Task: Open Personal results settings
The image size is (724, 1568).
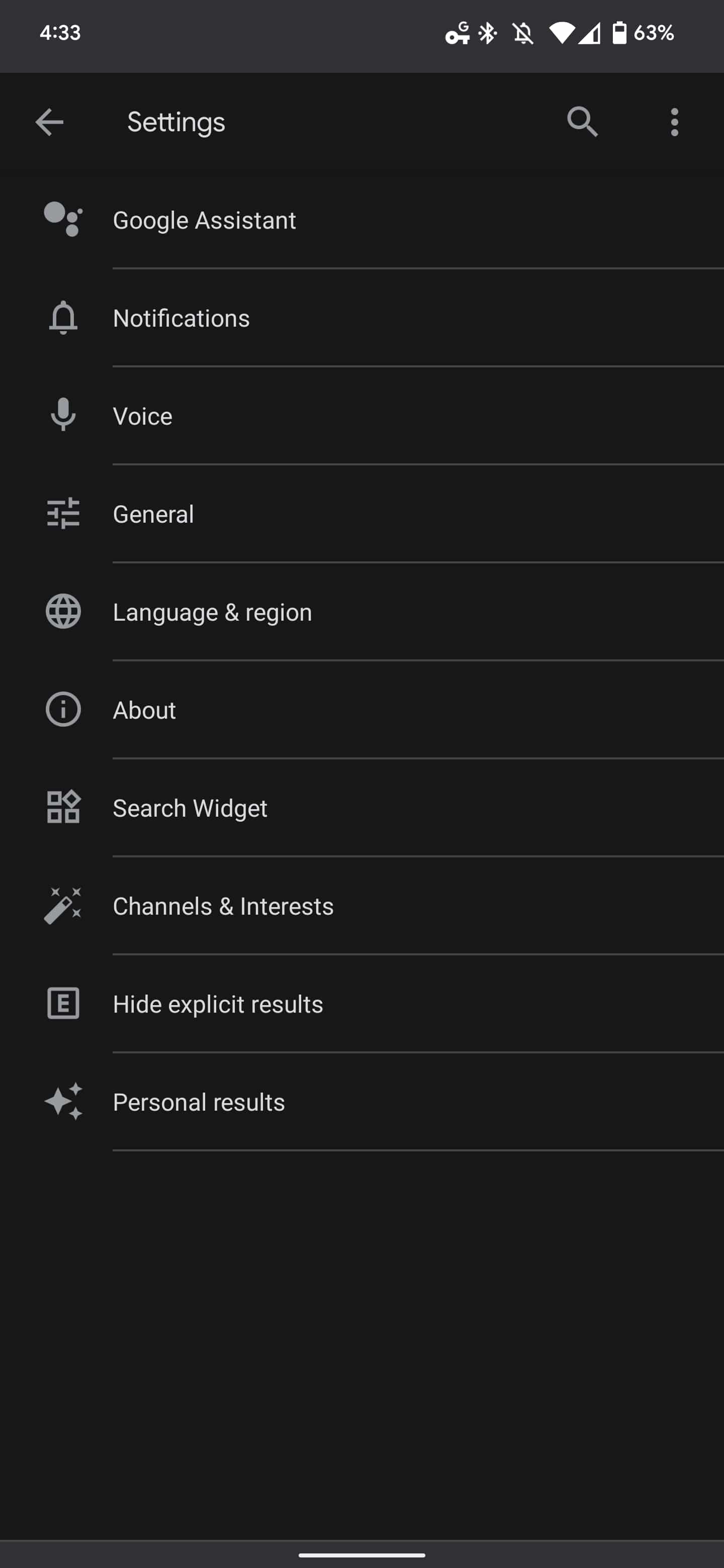Action: click(199, 1102)
